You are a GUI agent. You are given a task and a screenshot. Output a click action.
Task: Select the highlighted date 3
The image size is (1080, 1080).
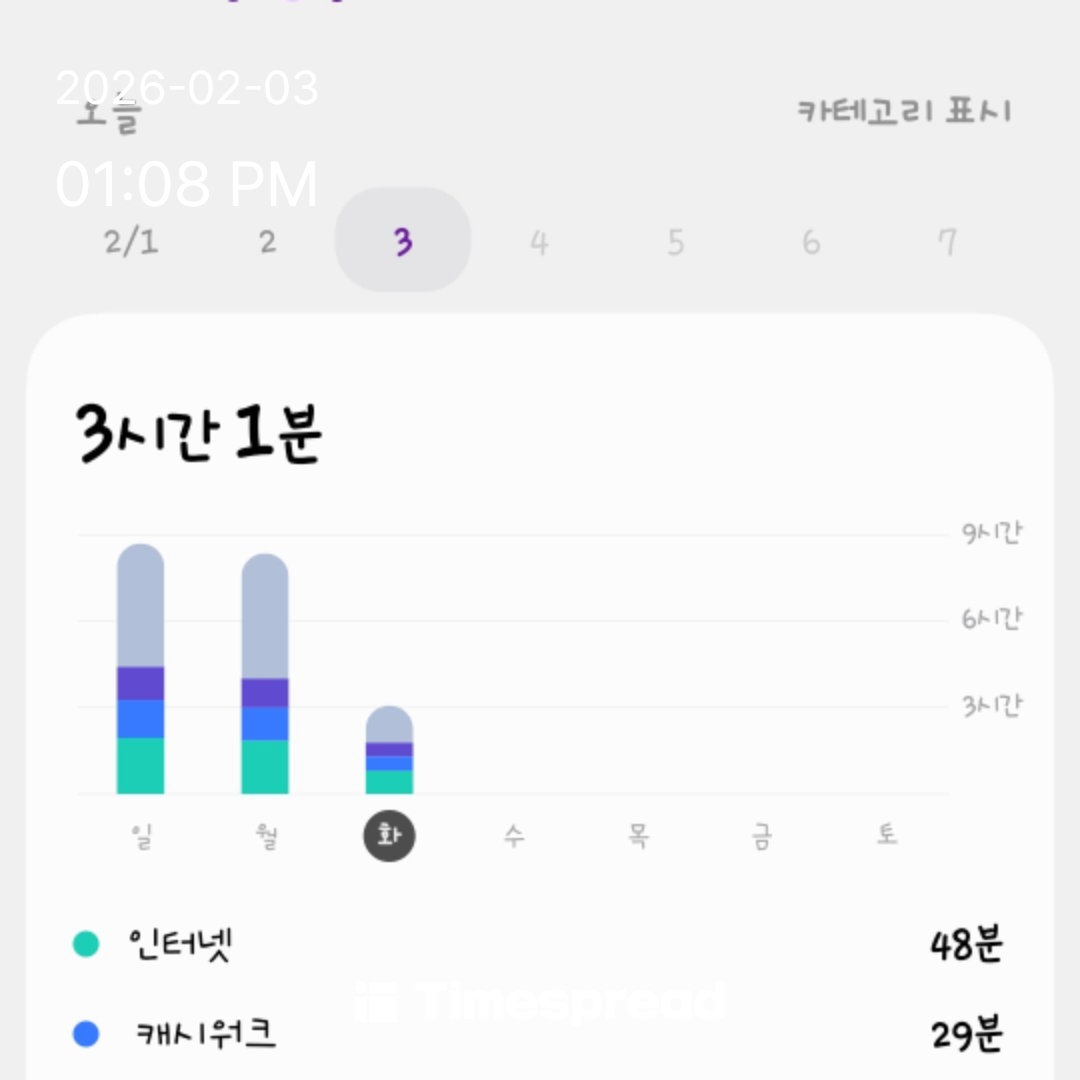[402, 241]
